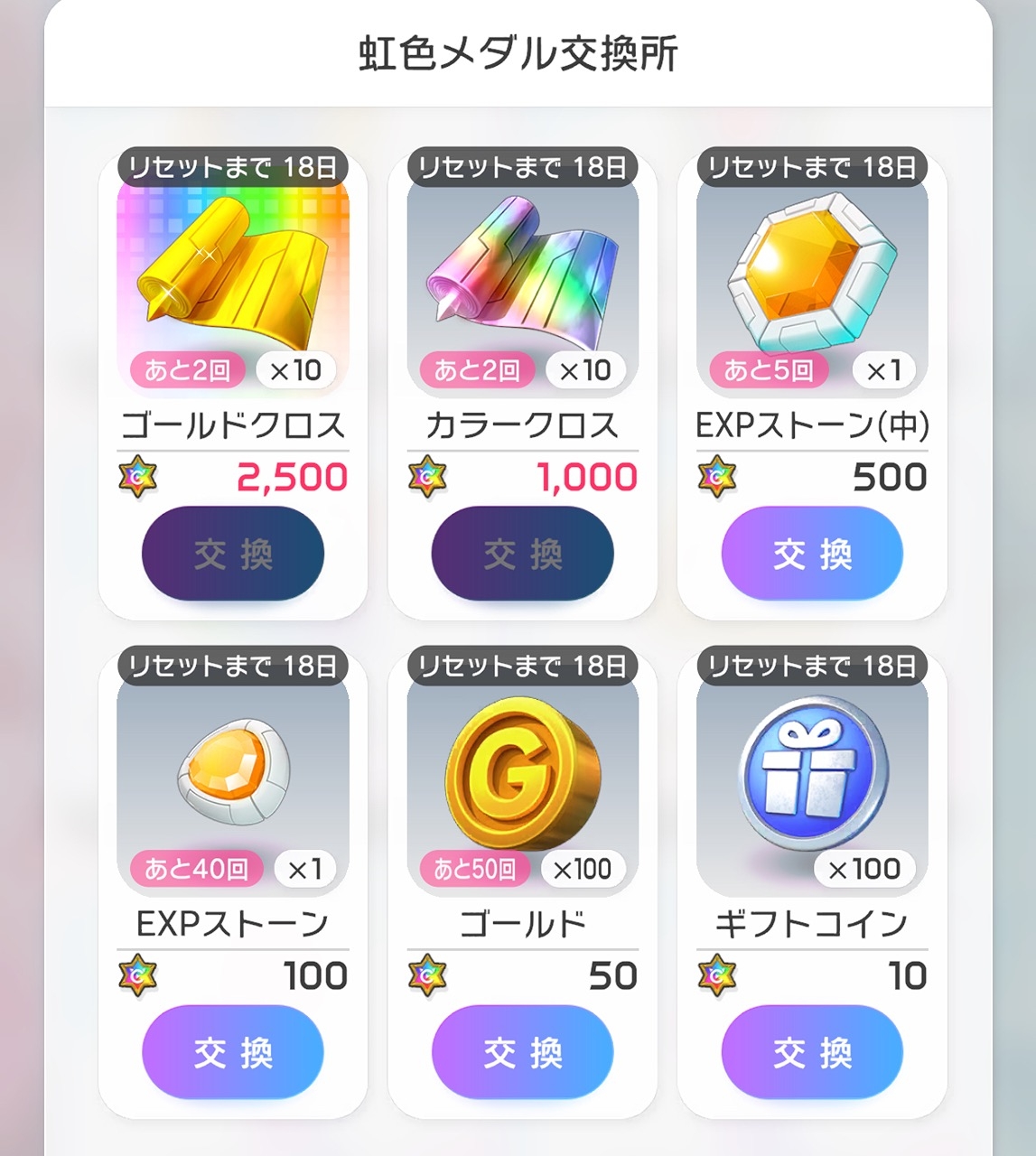Tap the disabled 交換 button under カラークロス
This screenshot has height=1156, width=1036.
pyautogui.click(x=522, y=554)
